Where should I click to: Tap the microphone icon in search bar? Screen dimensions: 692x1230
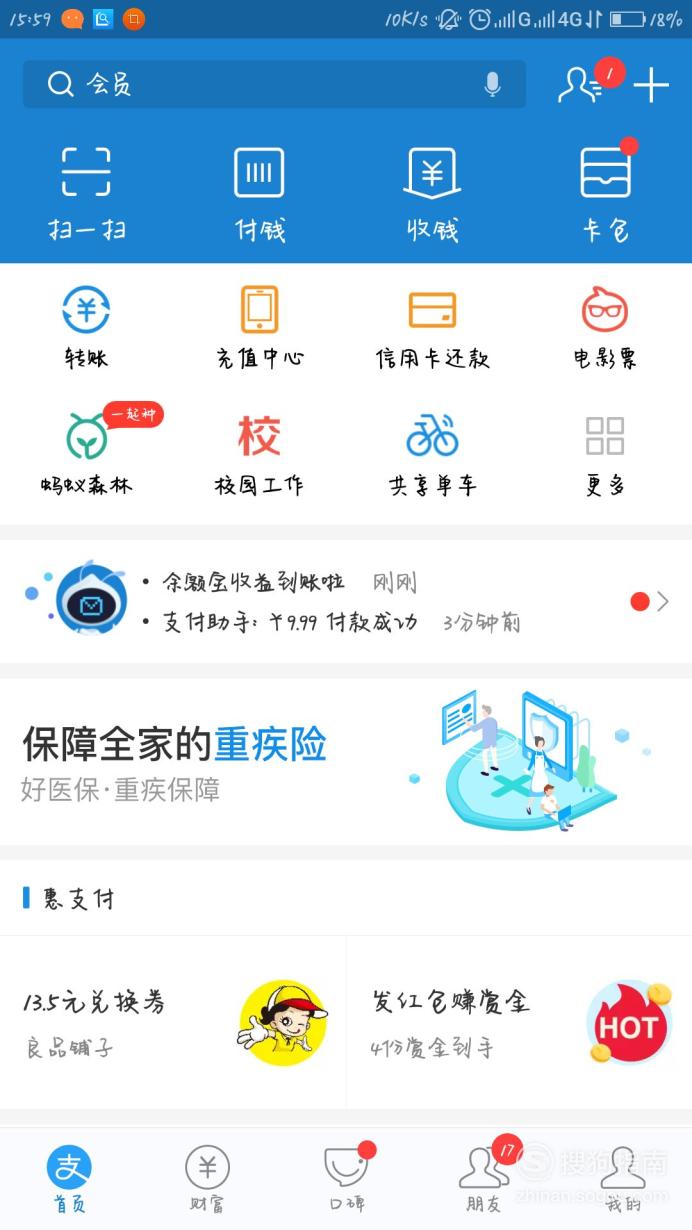coord(492,85)
